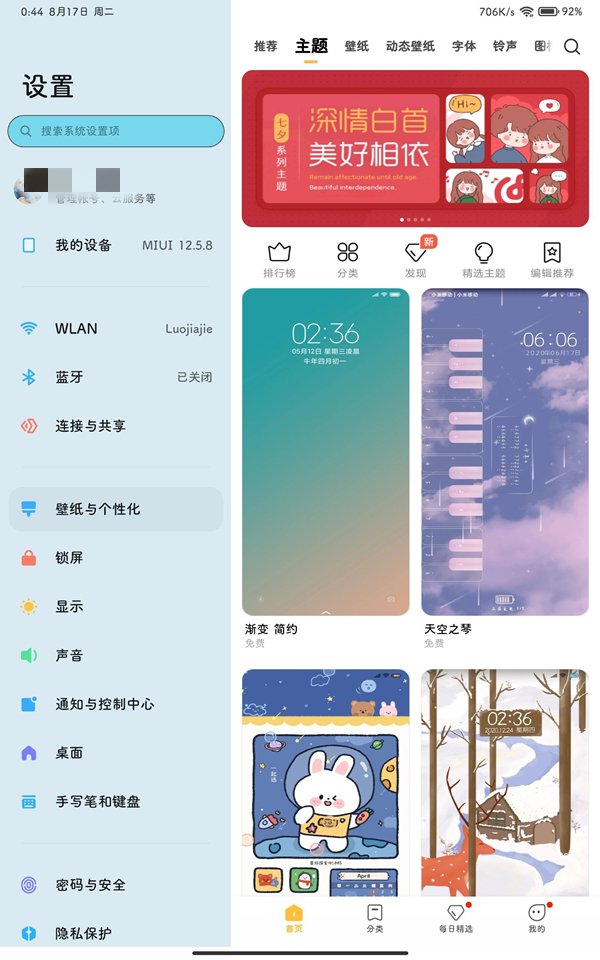Open 编辑推荐 editor picks
Screen dimensions: 600x960
coord(552,260)
